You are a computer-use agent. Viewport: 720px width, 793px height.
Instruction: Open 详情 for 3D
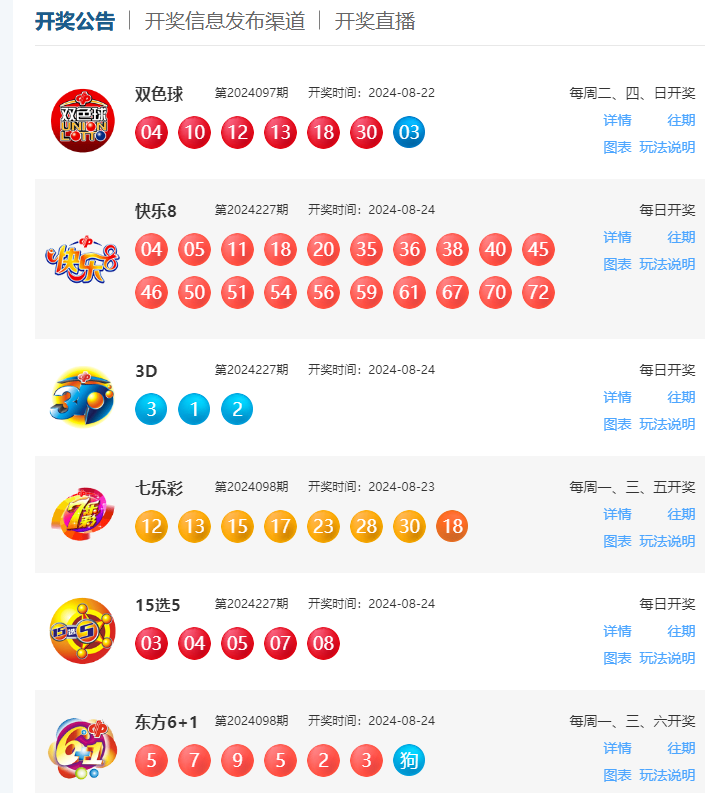click(617, 397)
